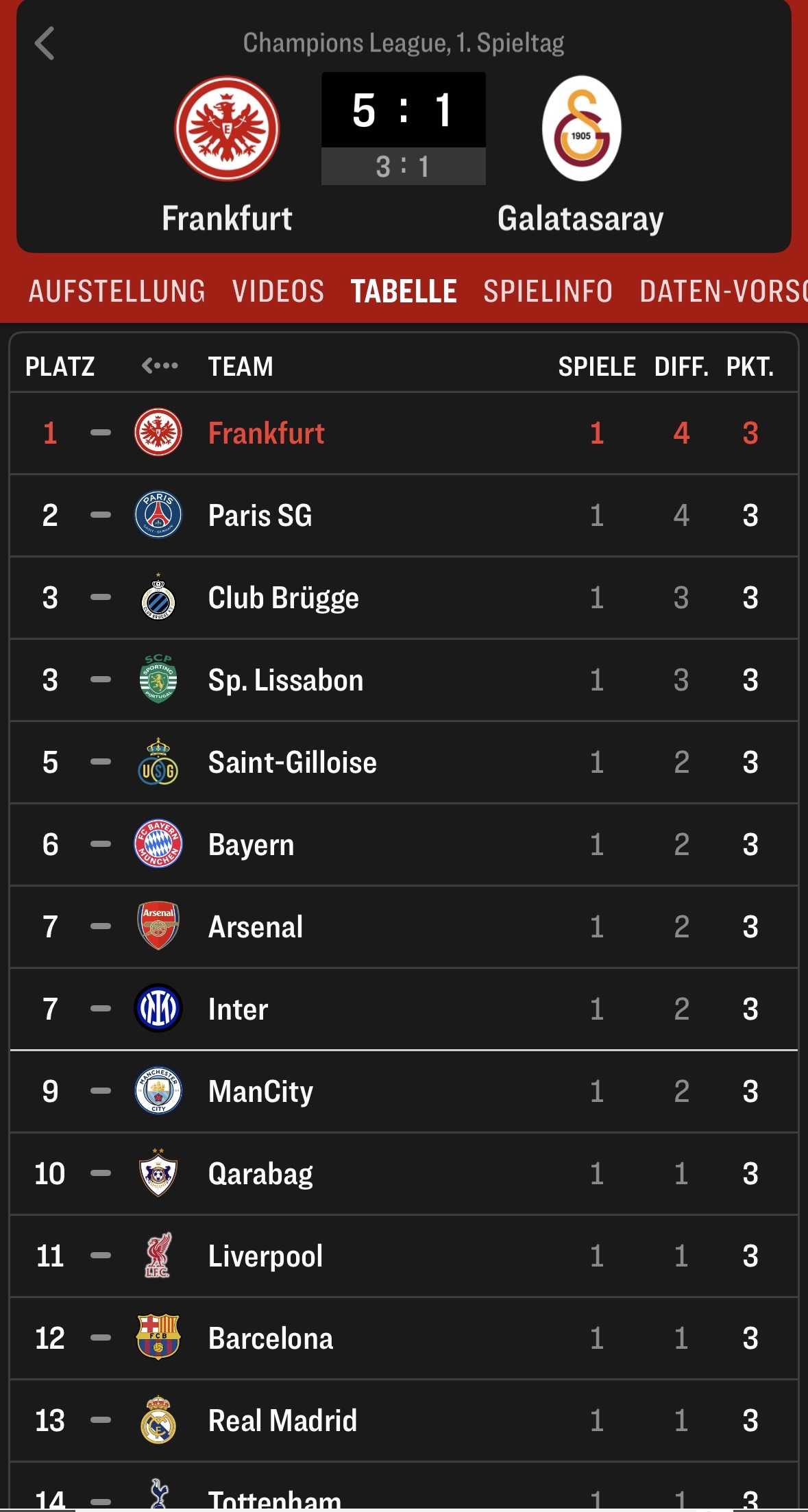Tap the column toggle arrow beside Platz

[159, 366]
